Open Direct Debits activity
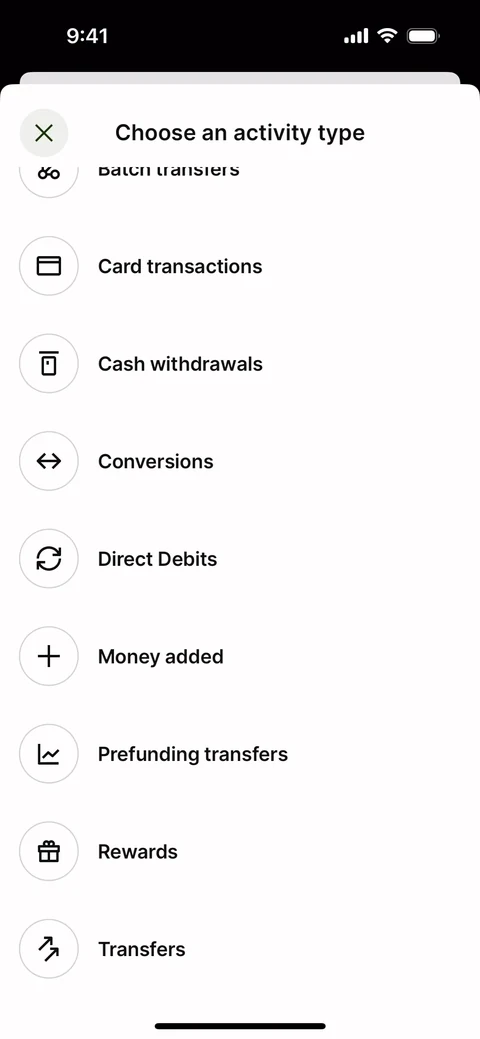Viewport: 480px width, 1039px height. point(240,559)
